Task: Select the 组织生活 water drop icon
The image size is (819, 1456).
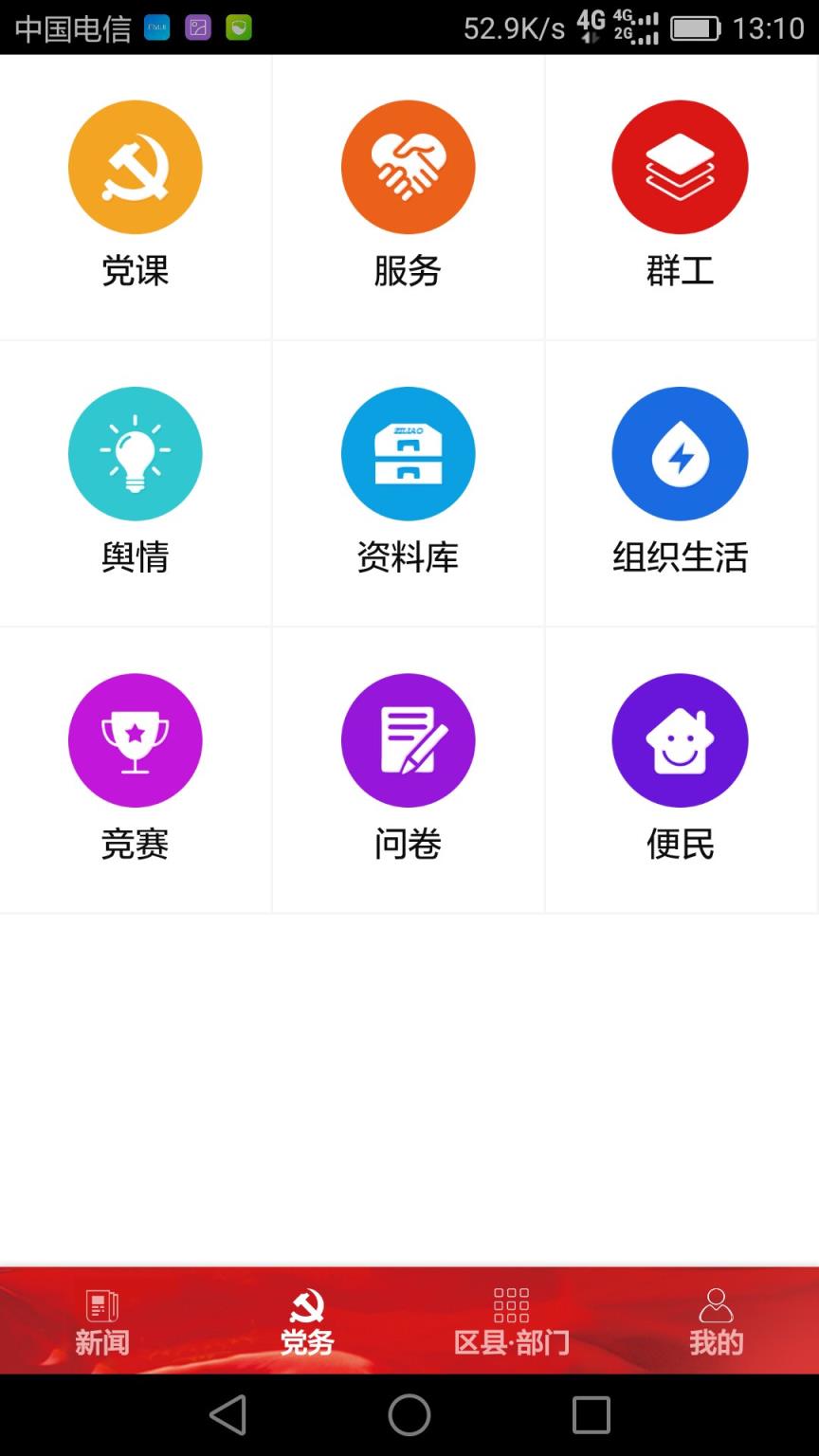Action: coord(680,453)
